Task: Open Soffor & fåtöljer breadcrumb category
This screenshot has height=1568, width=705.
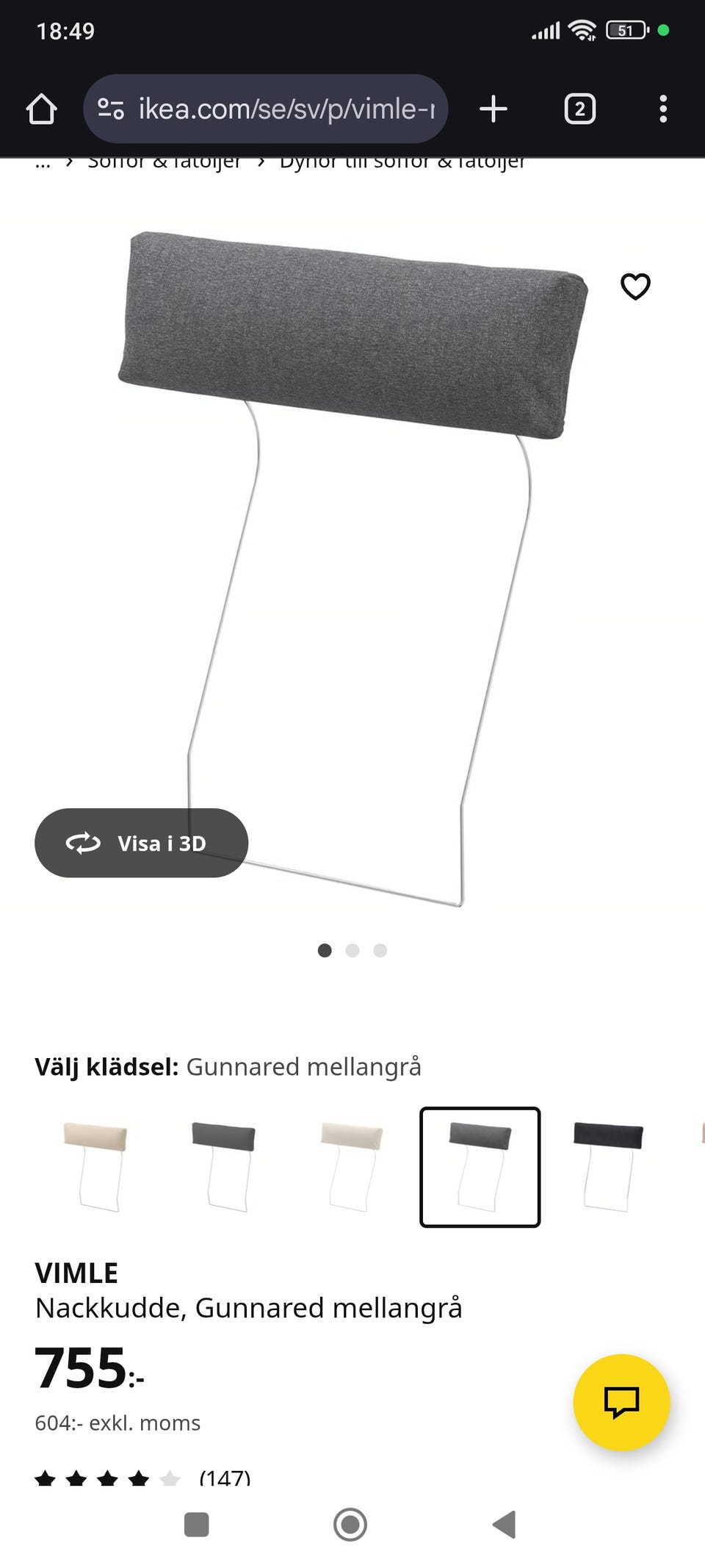Action: [164, 163]
